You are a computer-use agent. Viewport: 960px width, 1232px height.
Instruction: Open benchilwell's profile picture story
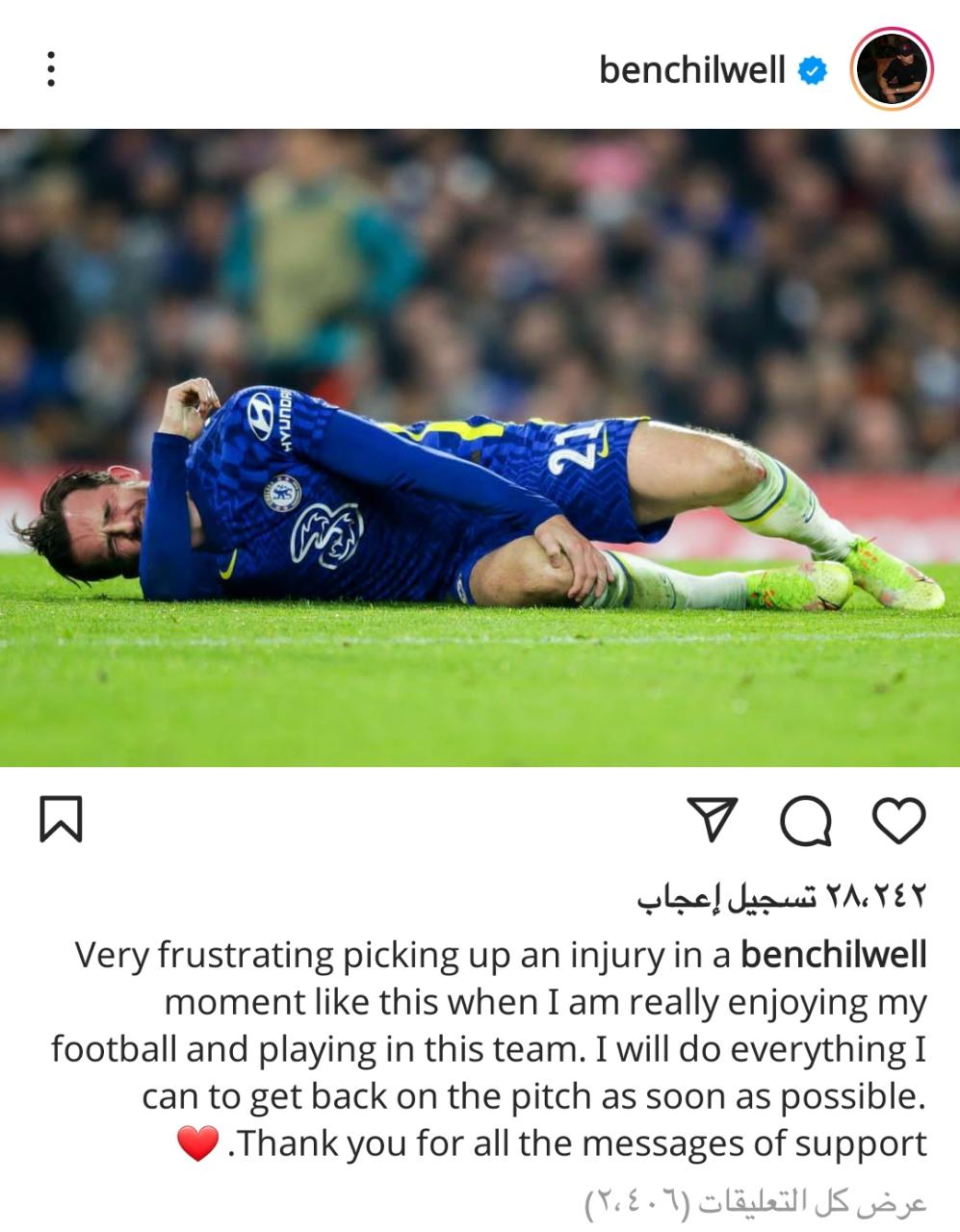coord(892,69)
